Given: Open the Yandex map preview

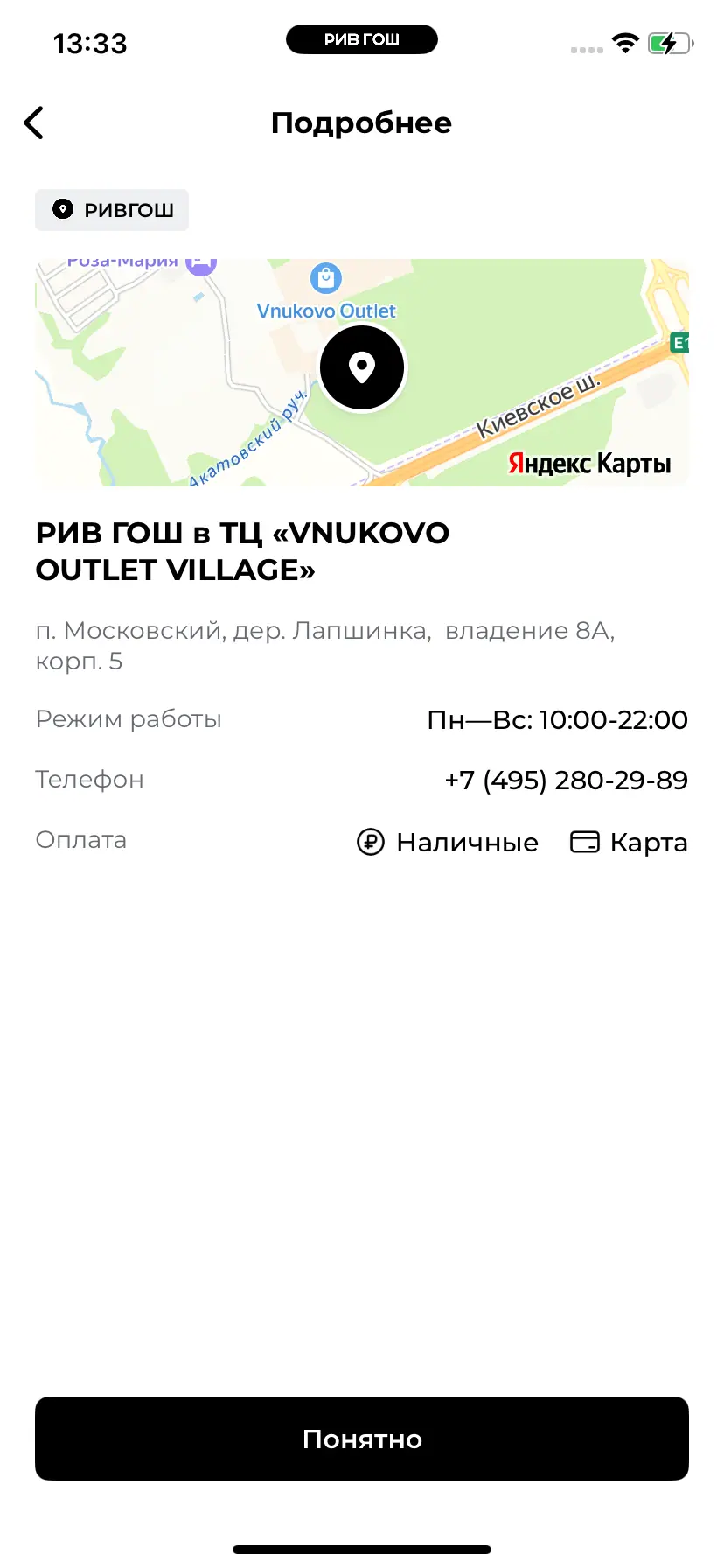Looking at the screenshot, I should coord(361,372).
